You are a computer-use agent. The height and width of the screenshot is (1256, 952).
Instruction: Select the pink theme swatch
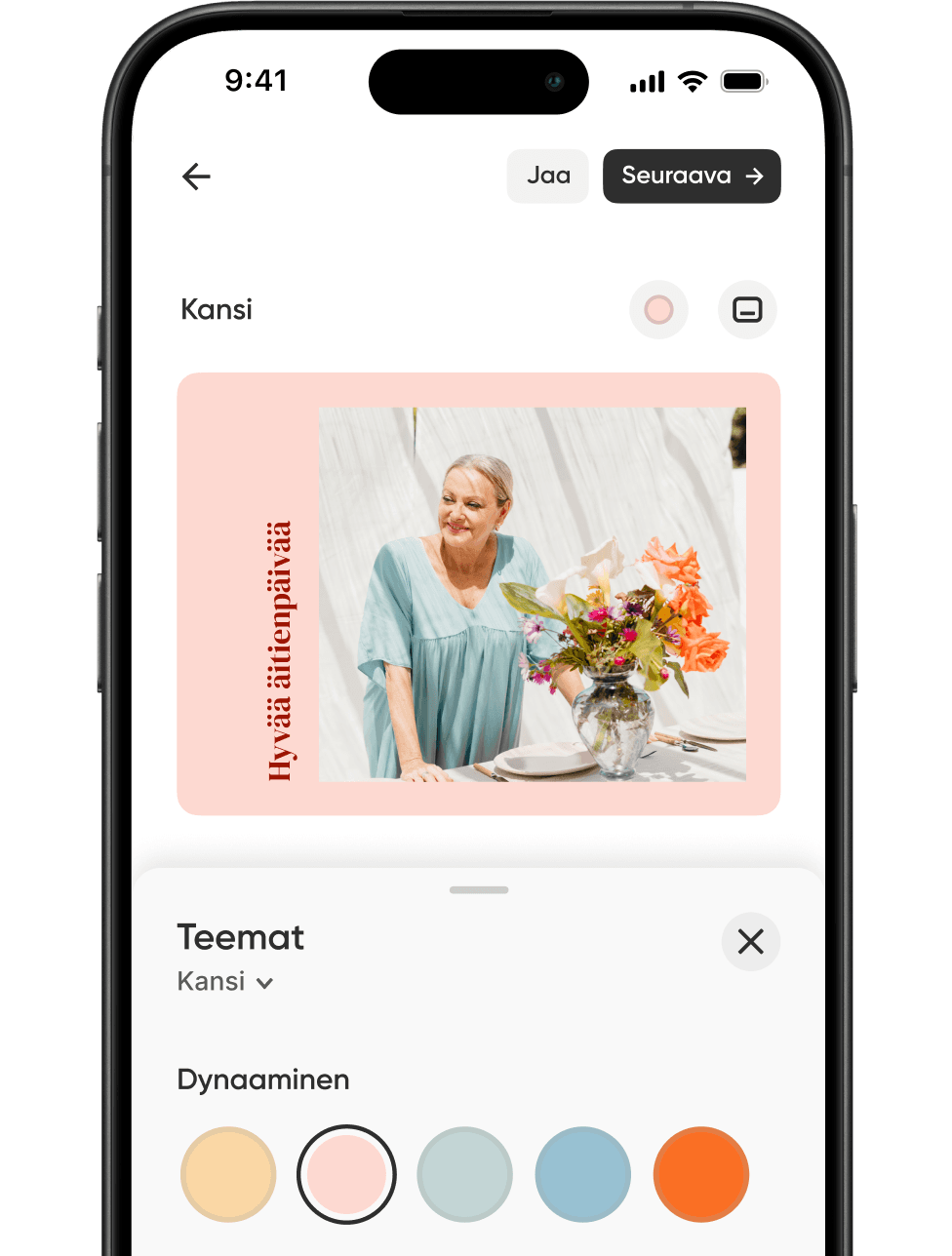[346, 1174]
